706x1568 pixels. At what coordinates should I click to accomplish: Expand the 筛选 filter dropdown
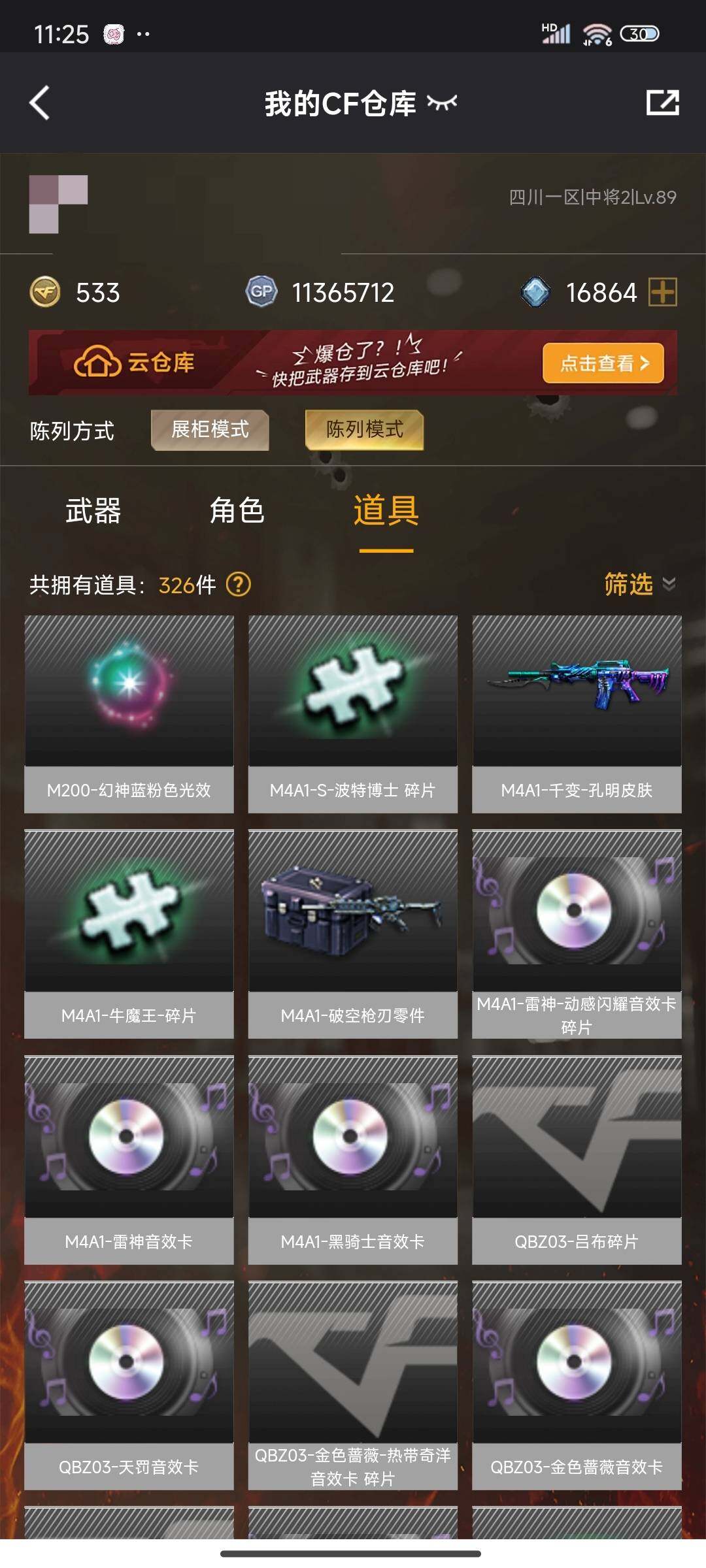tap(639, 584)
